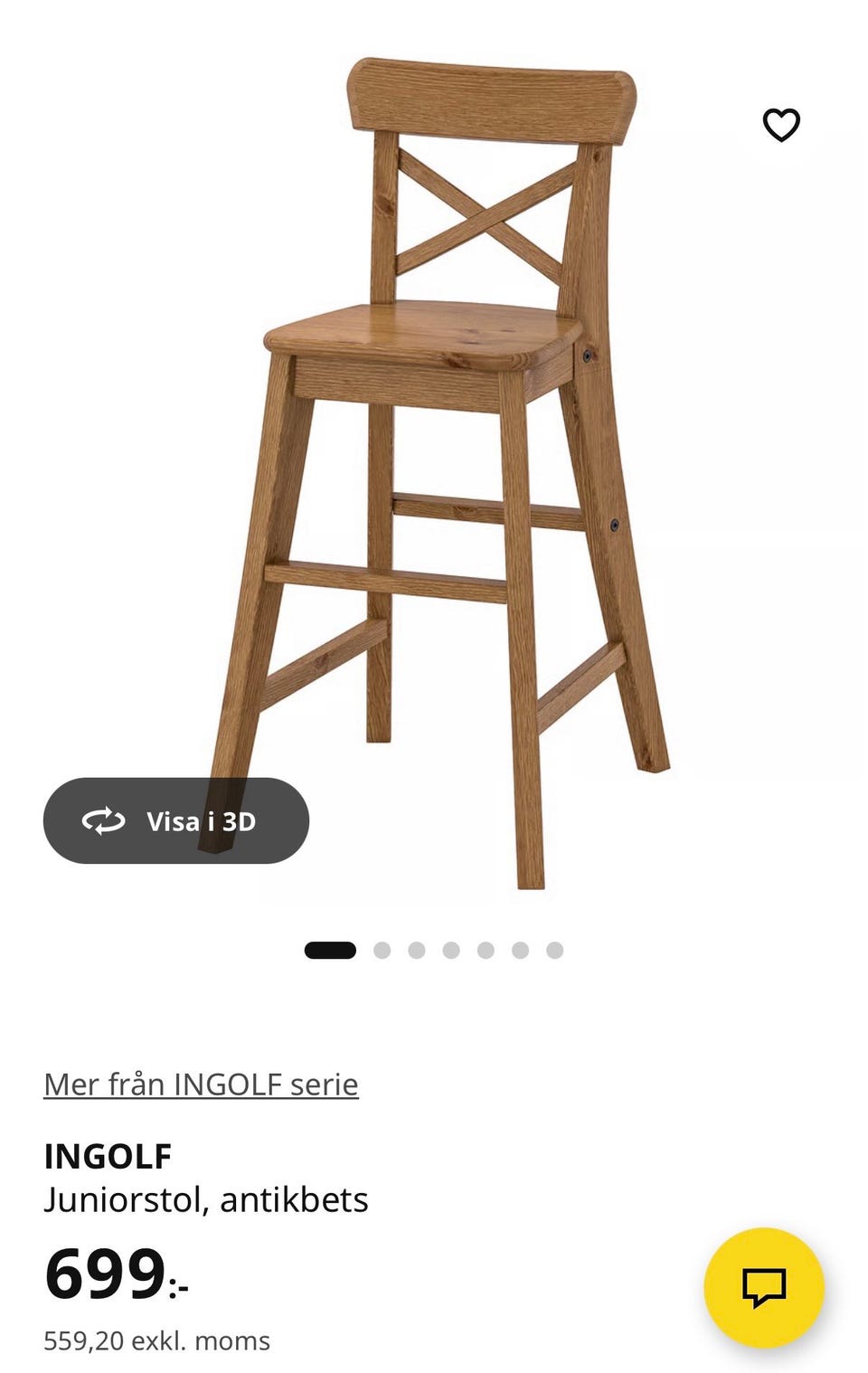Open the chair in "Visa i 3D" mode
The image size is (868, 1373).
click(176, 820)
